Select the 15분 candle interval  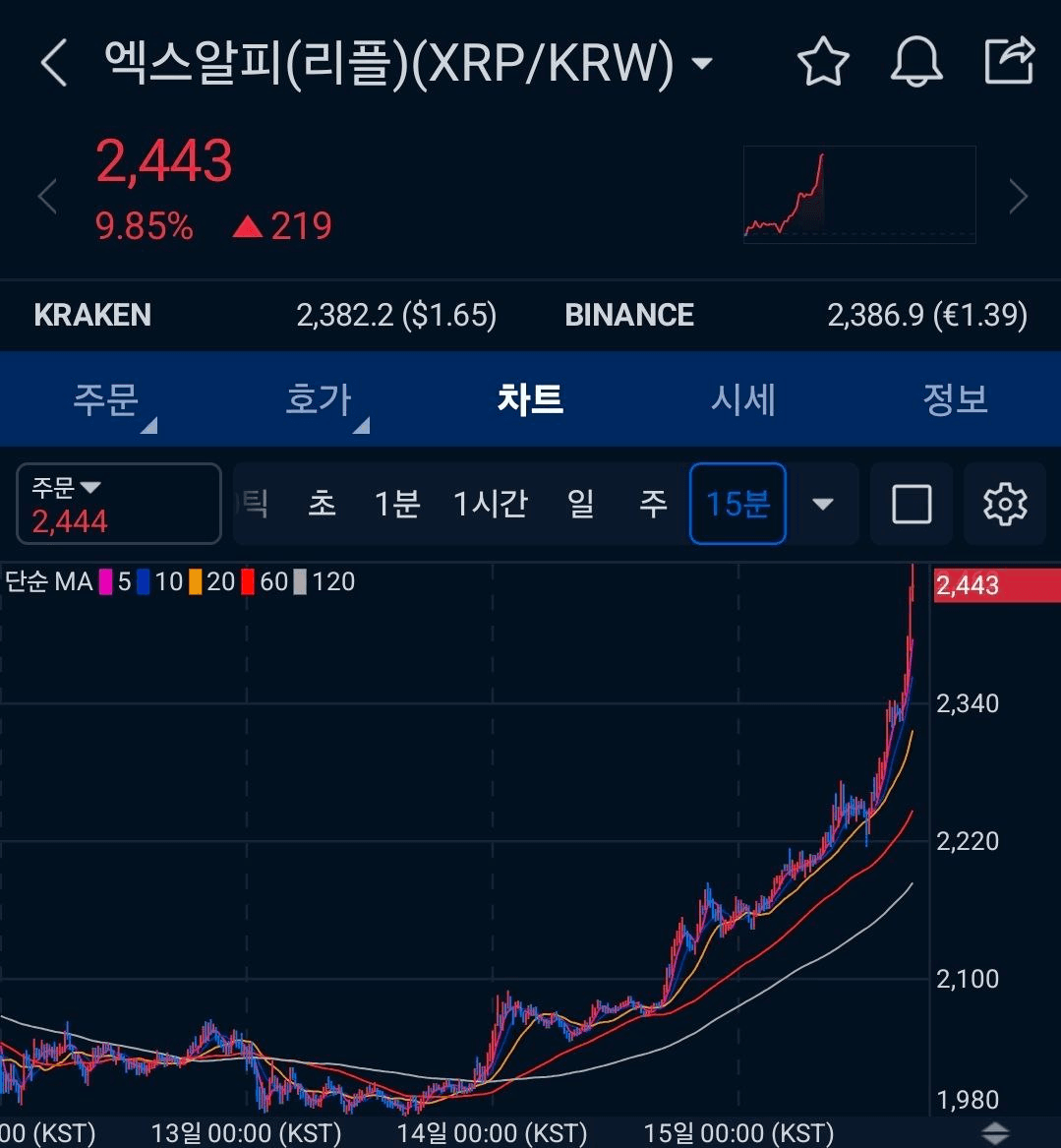tap(737, 504)
